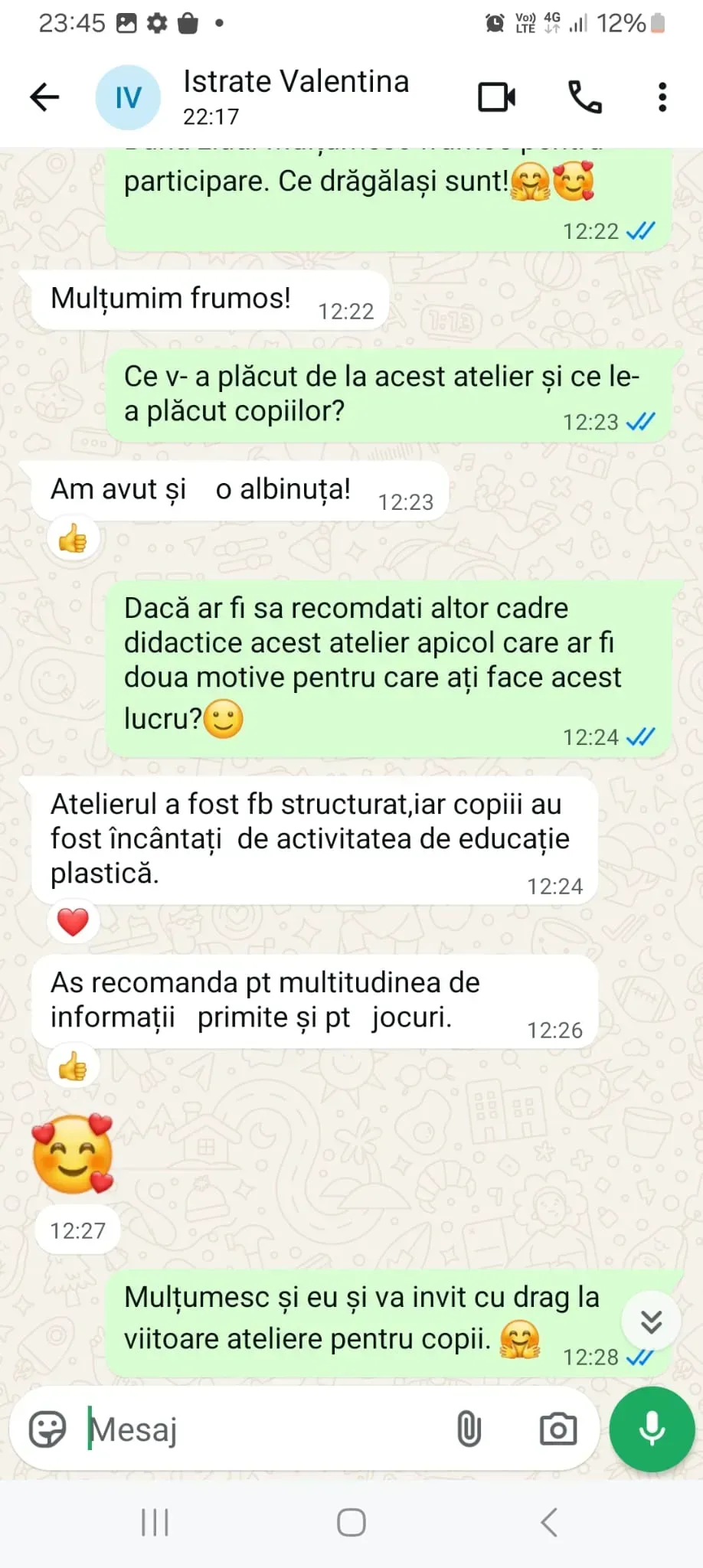703x1568 pixels.
Task: View thumbs-up reaction on the albinuța message
Action: click(74, 539)
